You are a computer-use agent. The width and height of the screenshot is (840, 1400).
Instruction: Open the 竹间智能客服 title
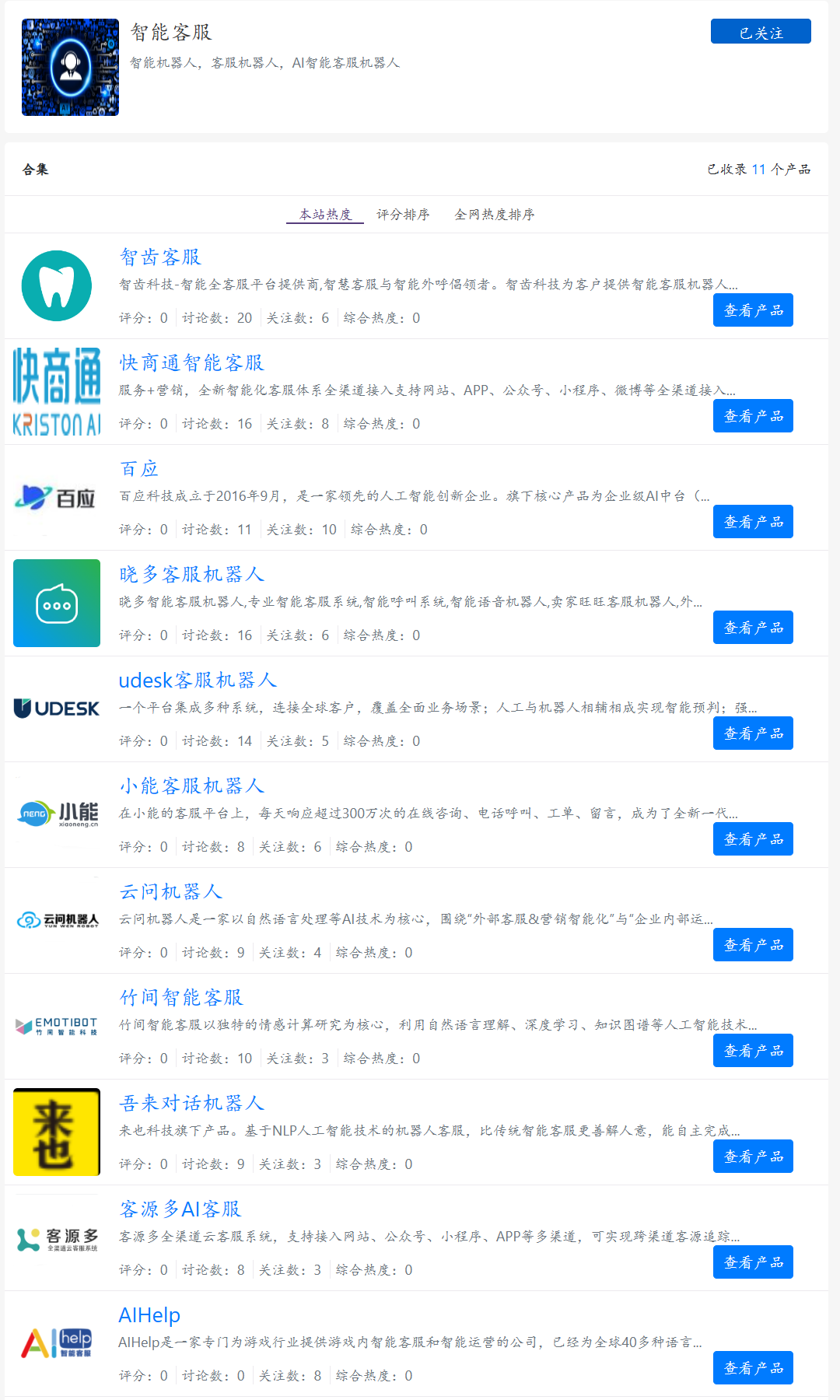coord(181,997)
